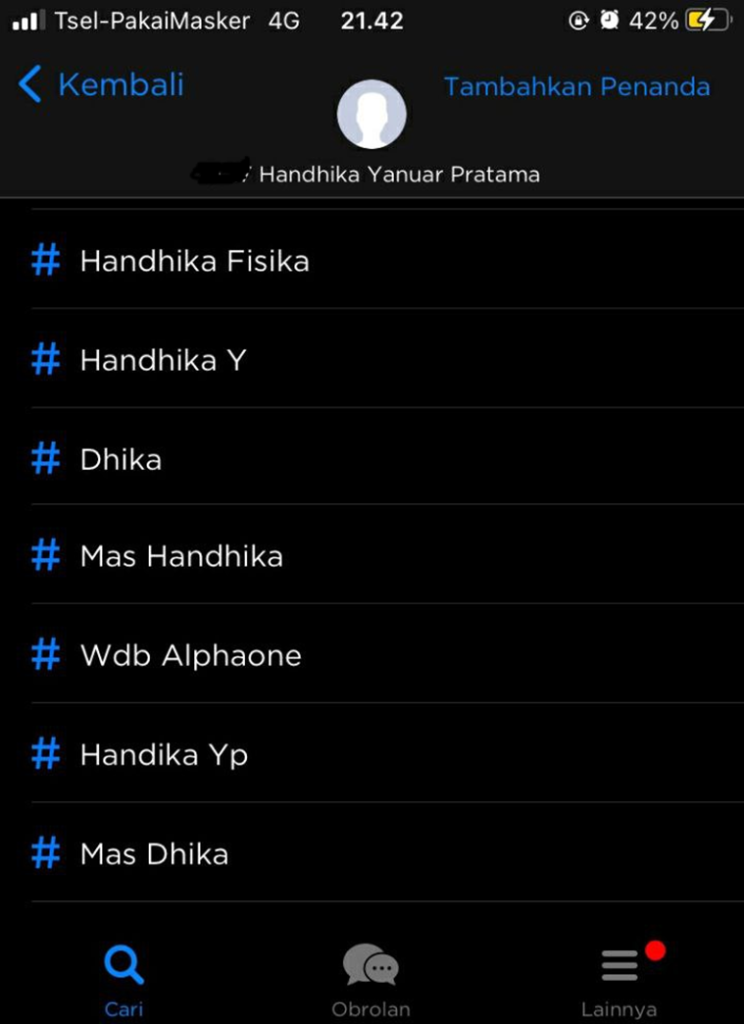Go back using the Kembali button
744x1024 pixels.
pyautogui.click(x=101, y=85)
